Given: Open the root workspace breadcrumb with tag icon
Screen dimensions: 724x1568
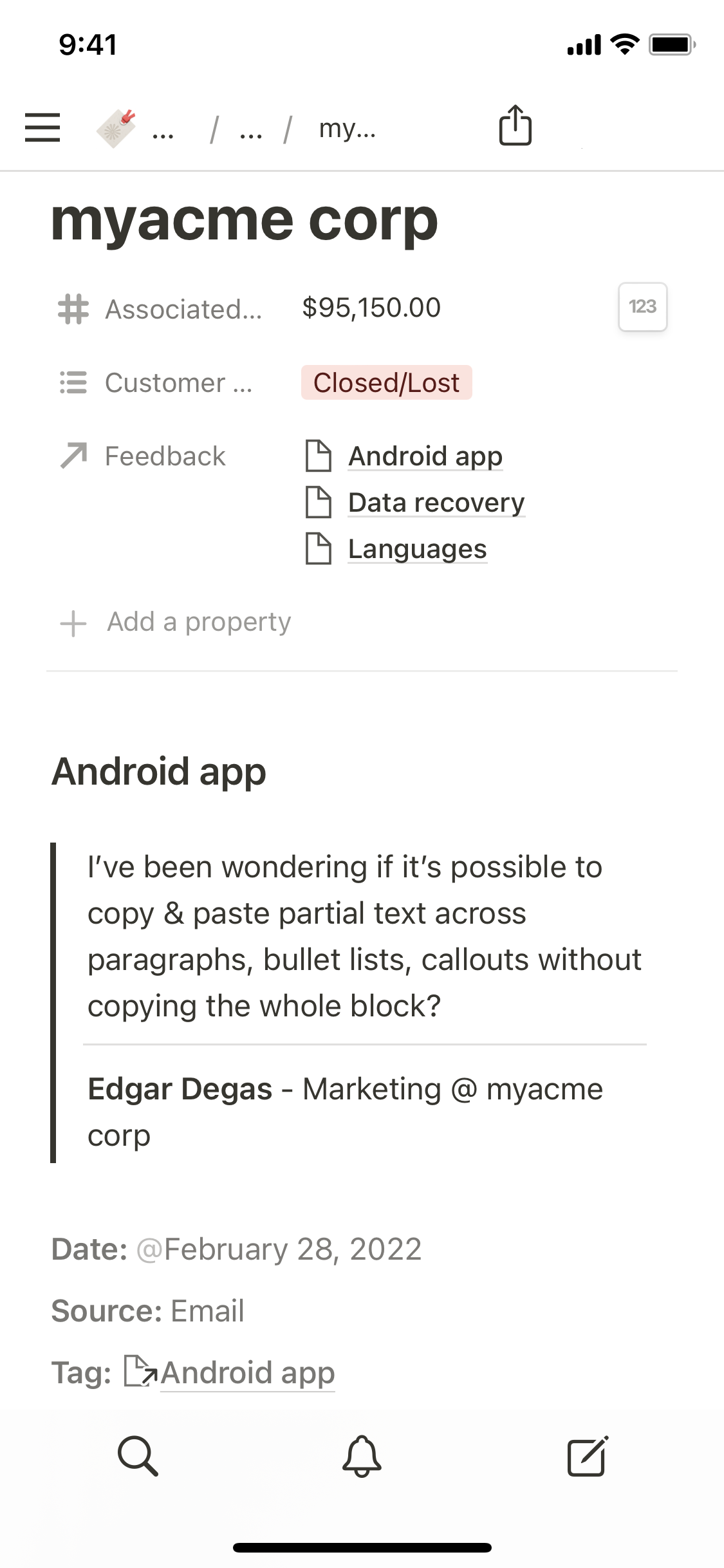Looking at the screenshot, I should pos(117,127).
